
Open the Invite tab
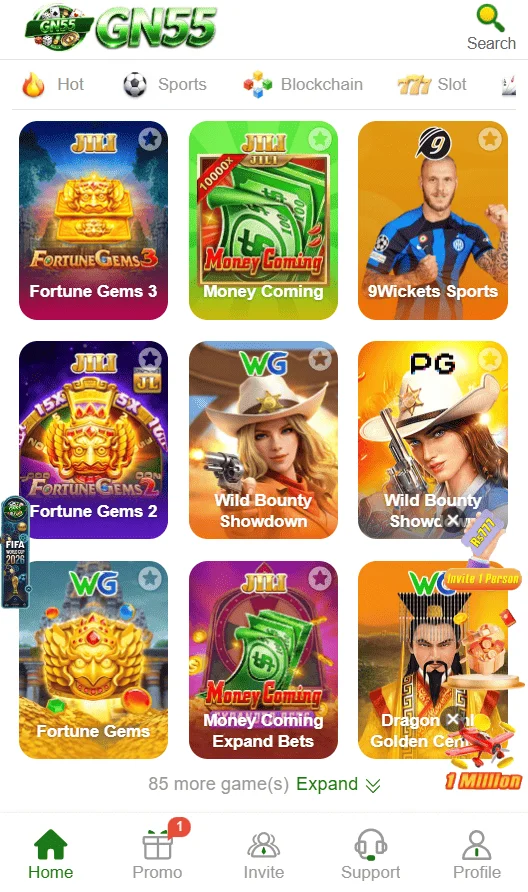(x=263, y=854)
